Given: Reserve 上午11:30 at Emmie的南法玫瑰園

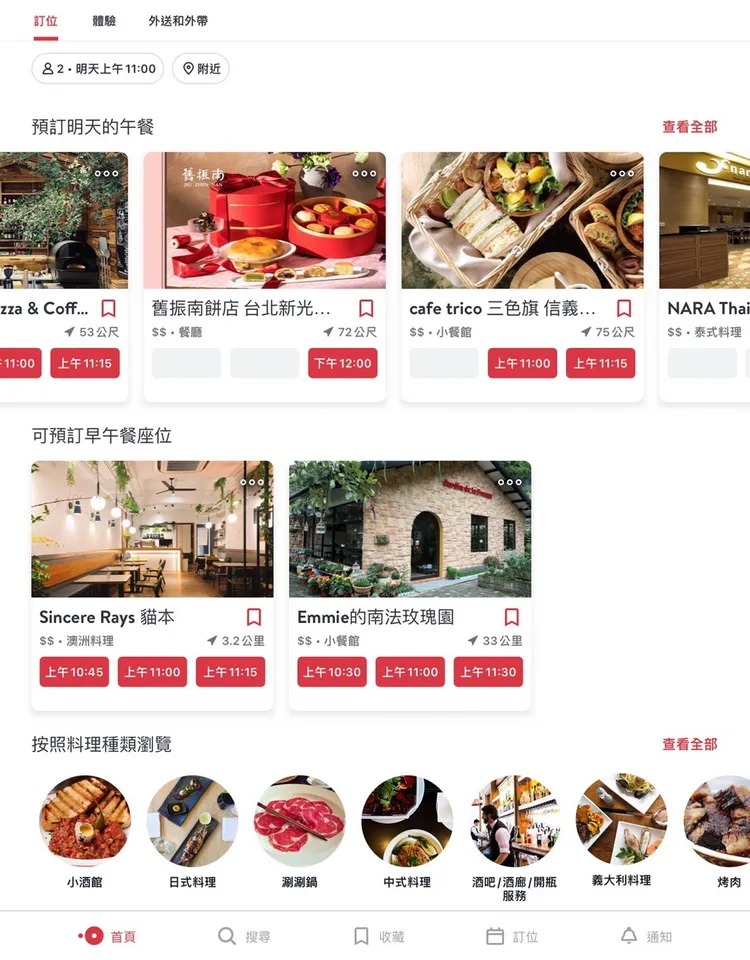Looking at the screenshot, I should pyautogui.click(x=488, y=672).
